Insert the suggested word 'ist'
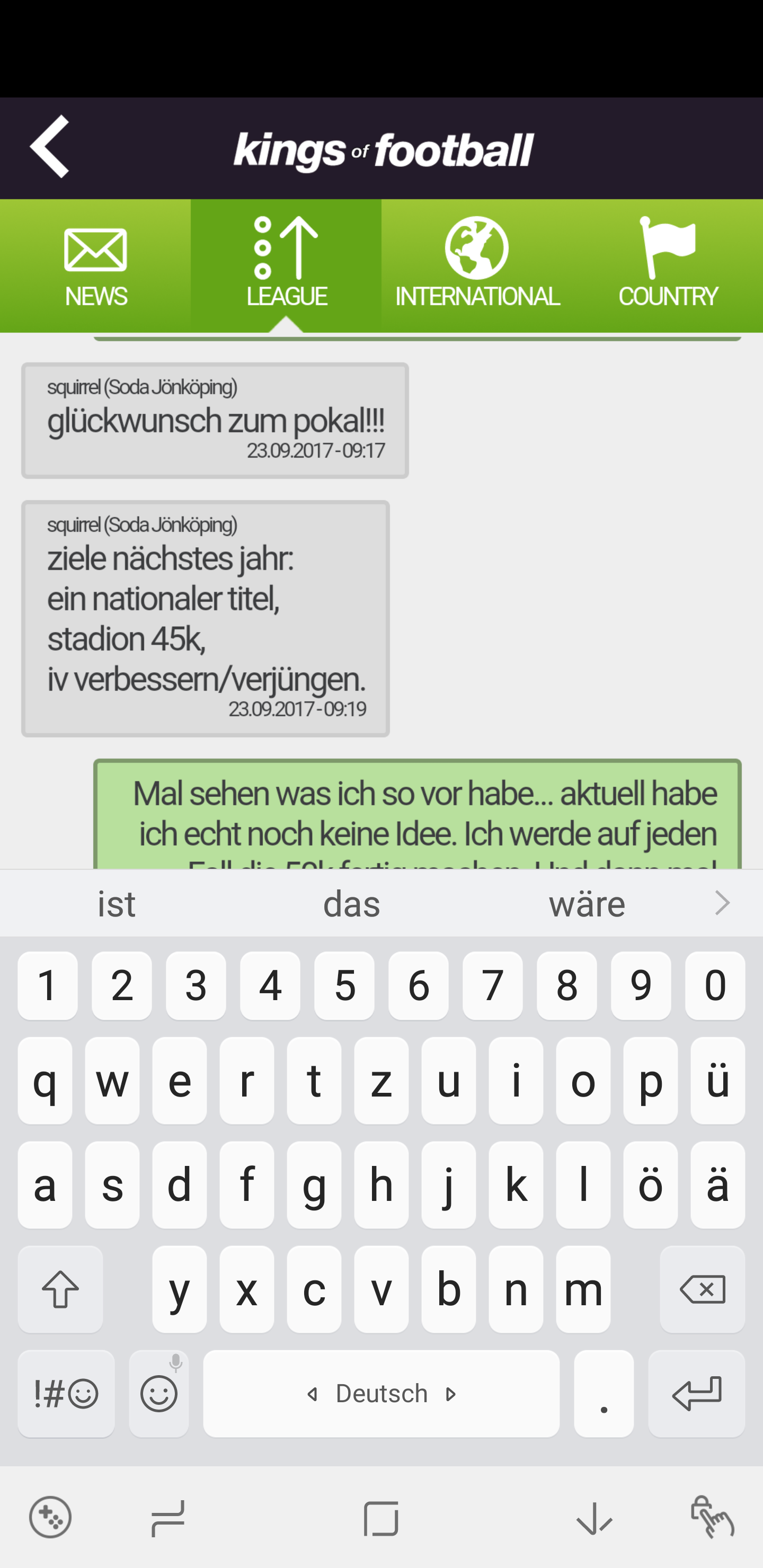The width and height of the screenshot is (763, 1568). pyautogui.click(x=117, y=903)
